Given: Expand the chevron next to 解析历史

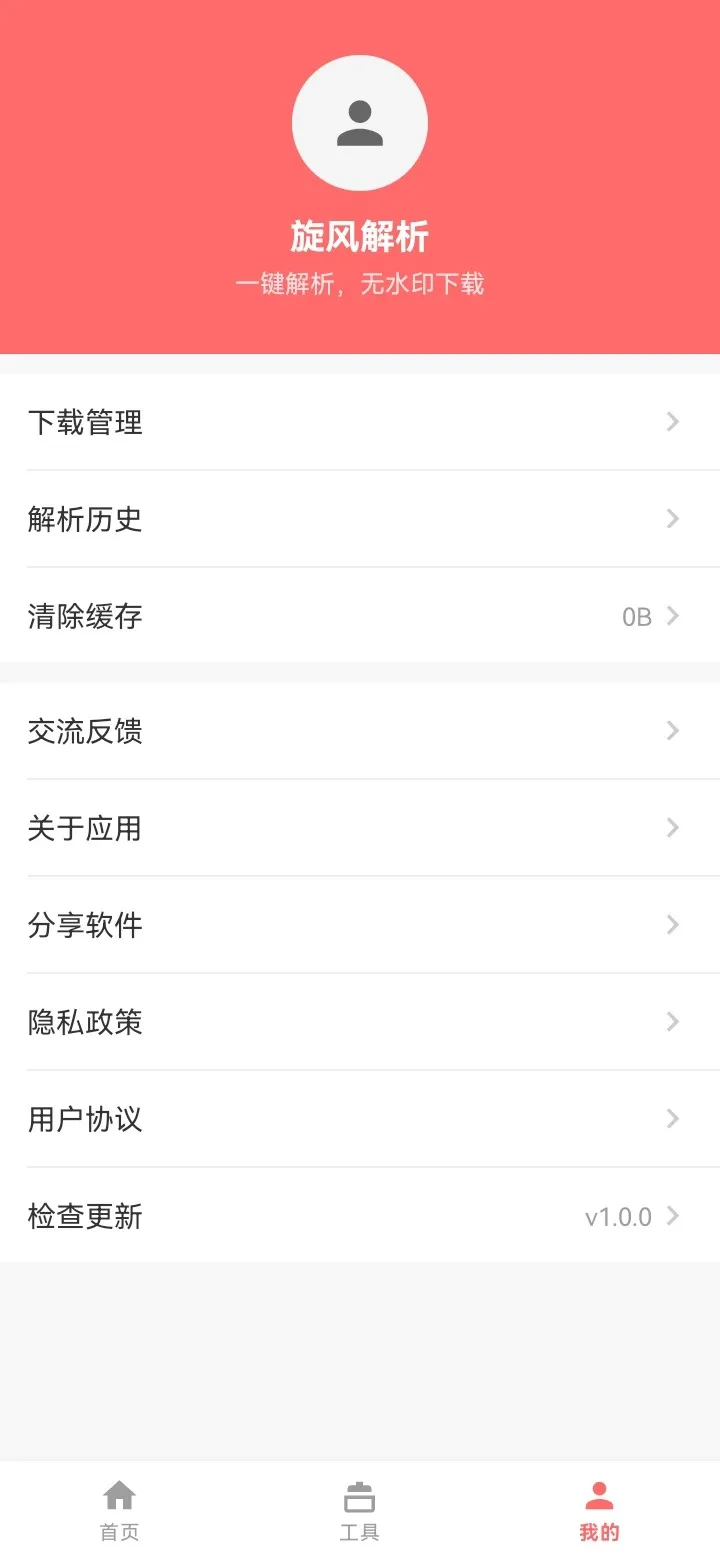Looking at the screenshot, I should coord(671,519).
